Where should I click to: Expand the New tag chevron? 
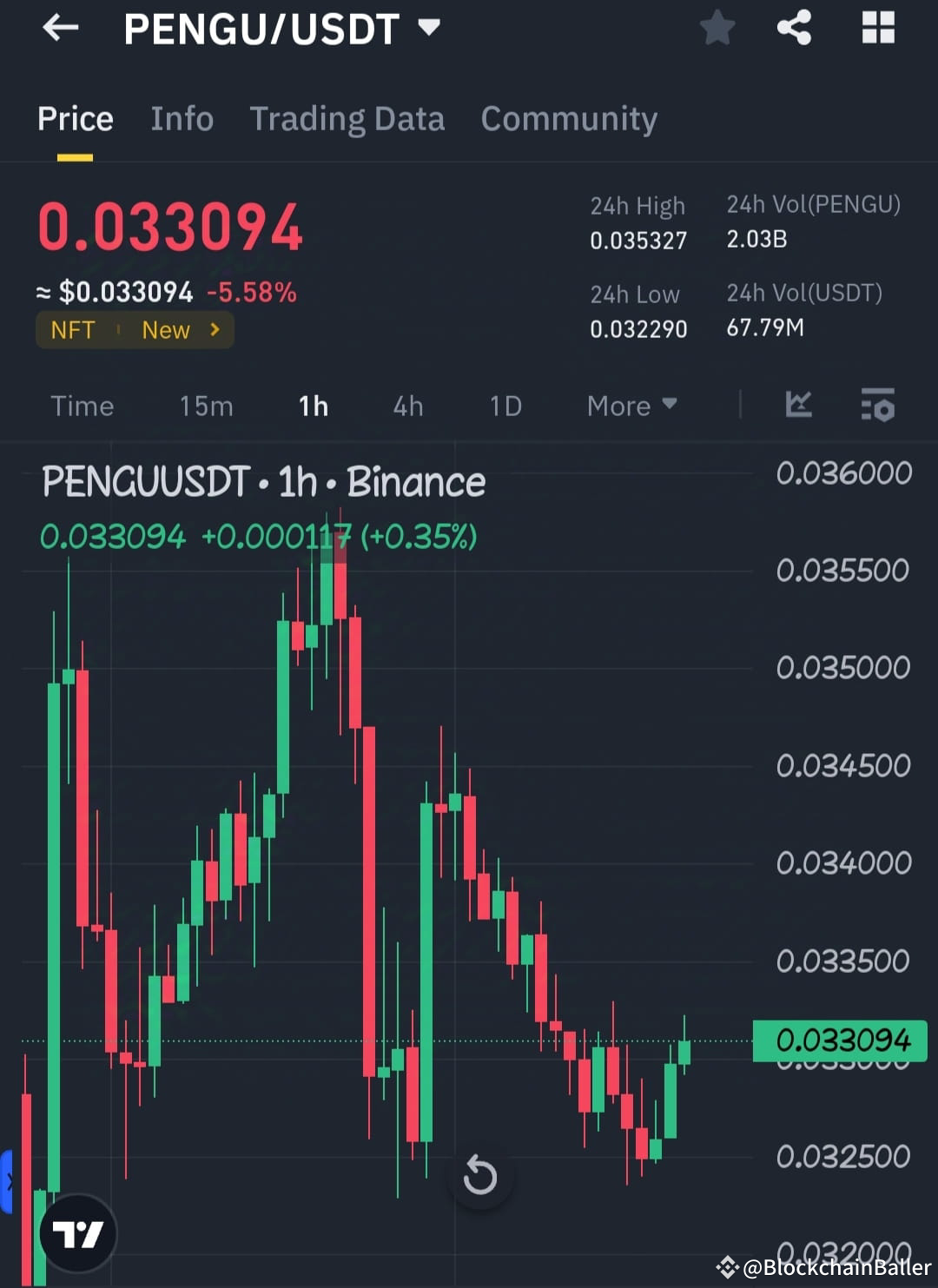pyautogui.click(x=214, y=330)
